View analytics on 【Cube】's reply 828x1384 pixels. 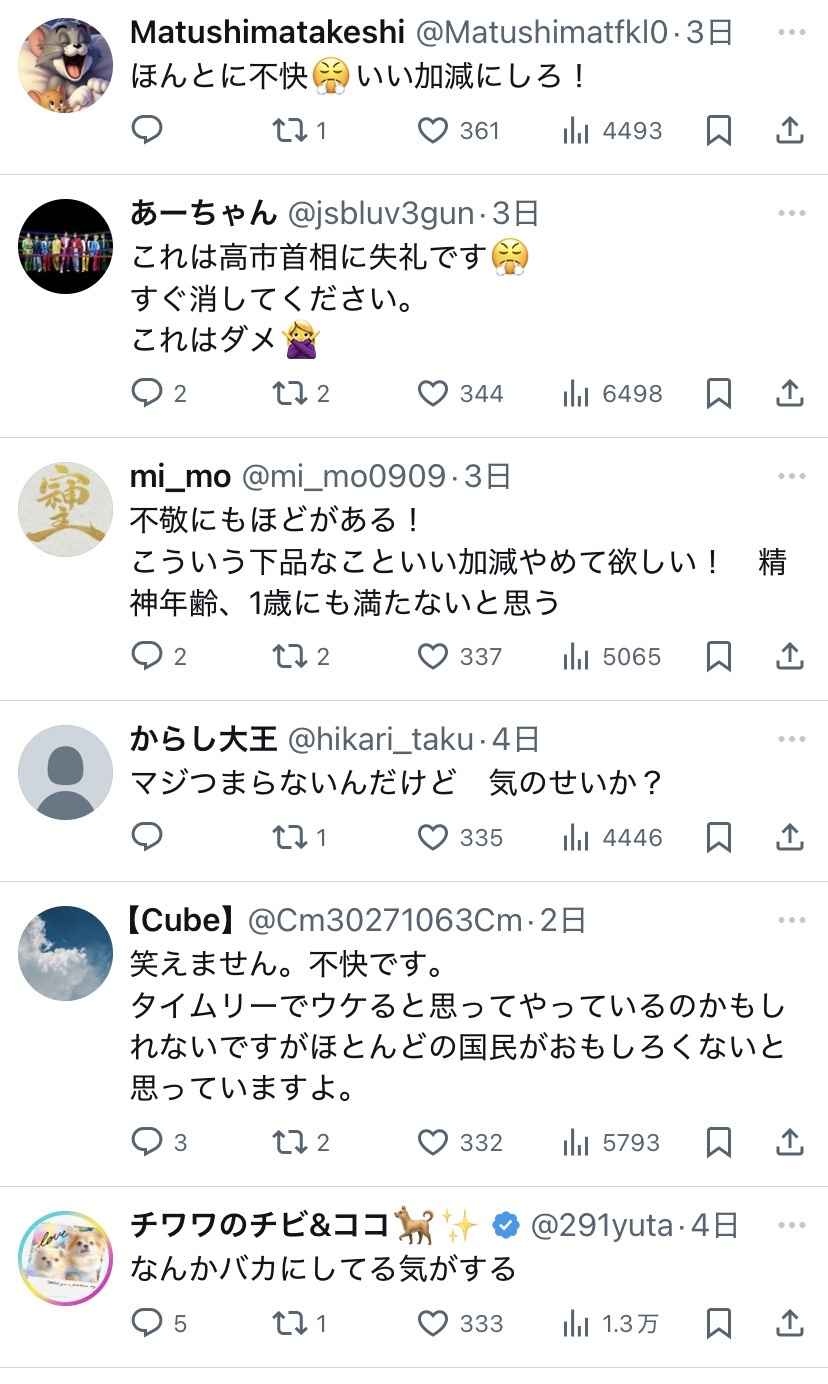[x=575, y=1142]
